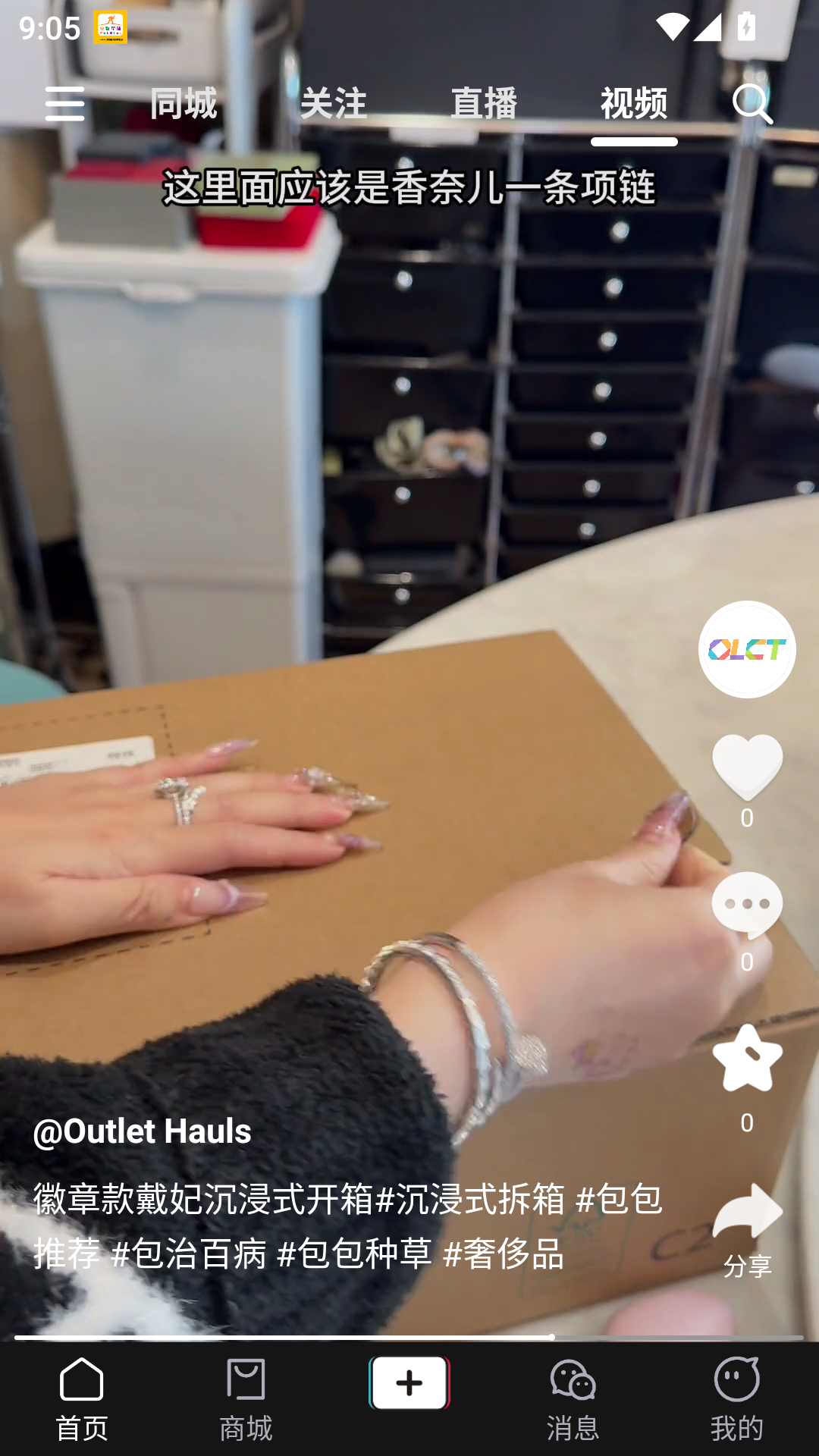Tap the video progress bar

[x=409, y=1337]
